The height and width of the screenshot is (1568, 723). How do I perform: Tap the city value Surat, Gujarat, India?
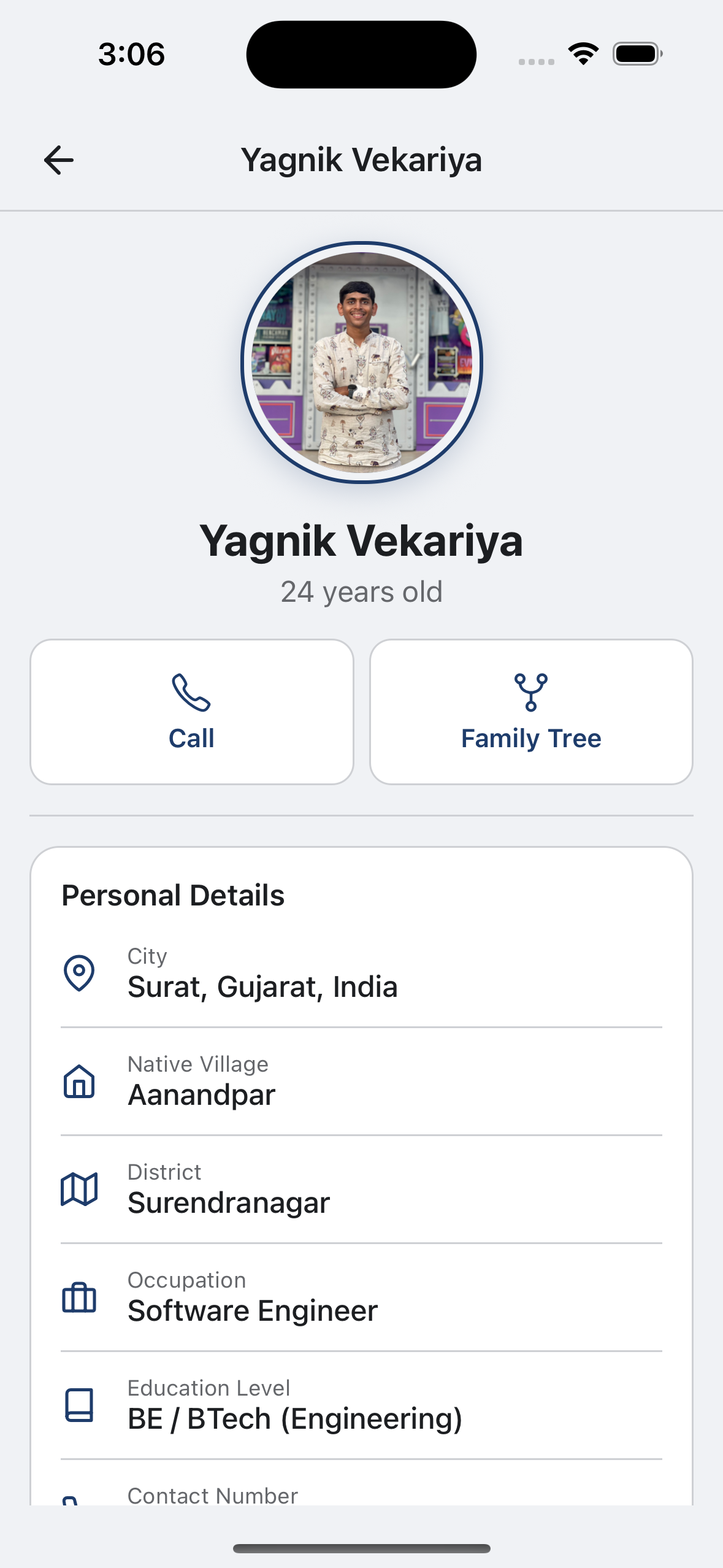[262, 987]
